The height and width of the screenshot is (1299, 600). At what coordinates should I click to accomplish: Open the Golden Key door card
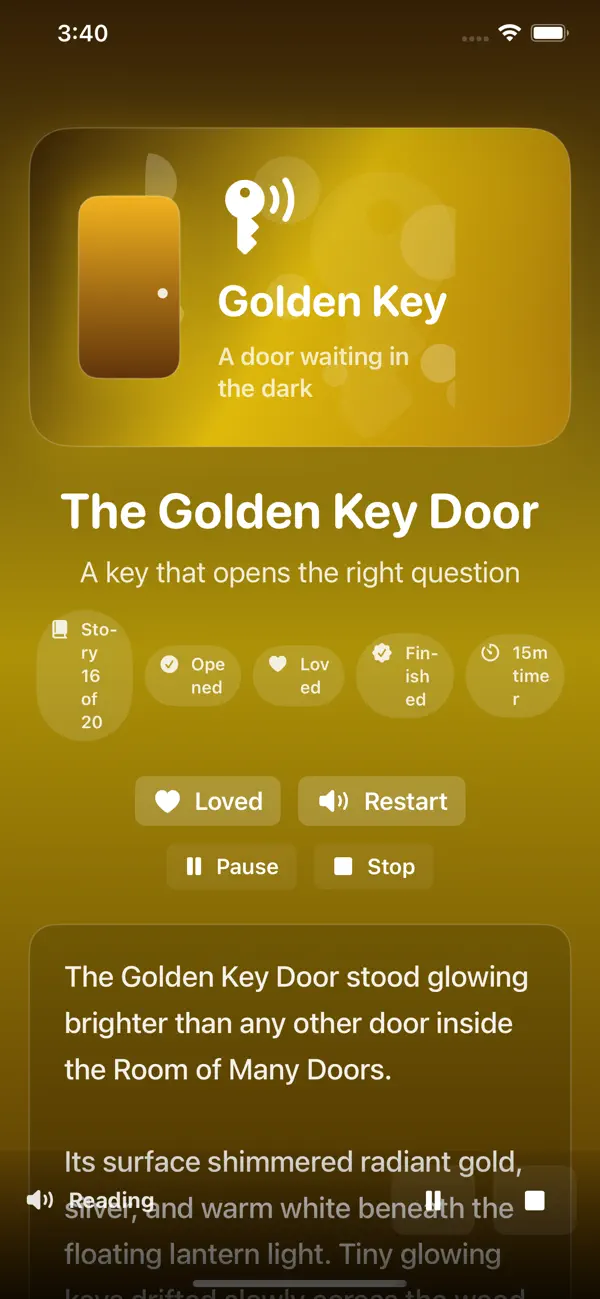pyautogui.click(x=300, y=287)
